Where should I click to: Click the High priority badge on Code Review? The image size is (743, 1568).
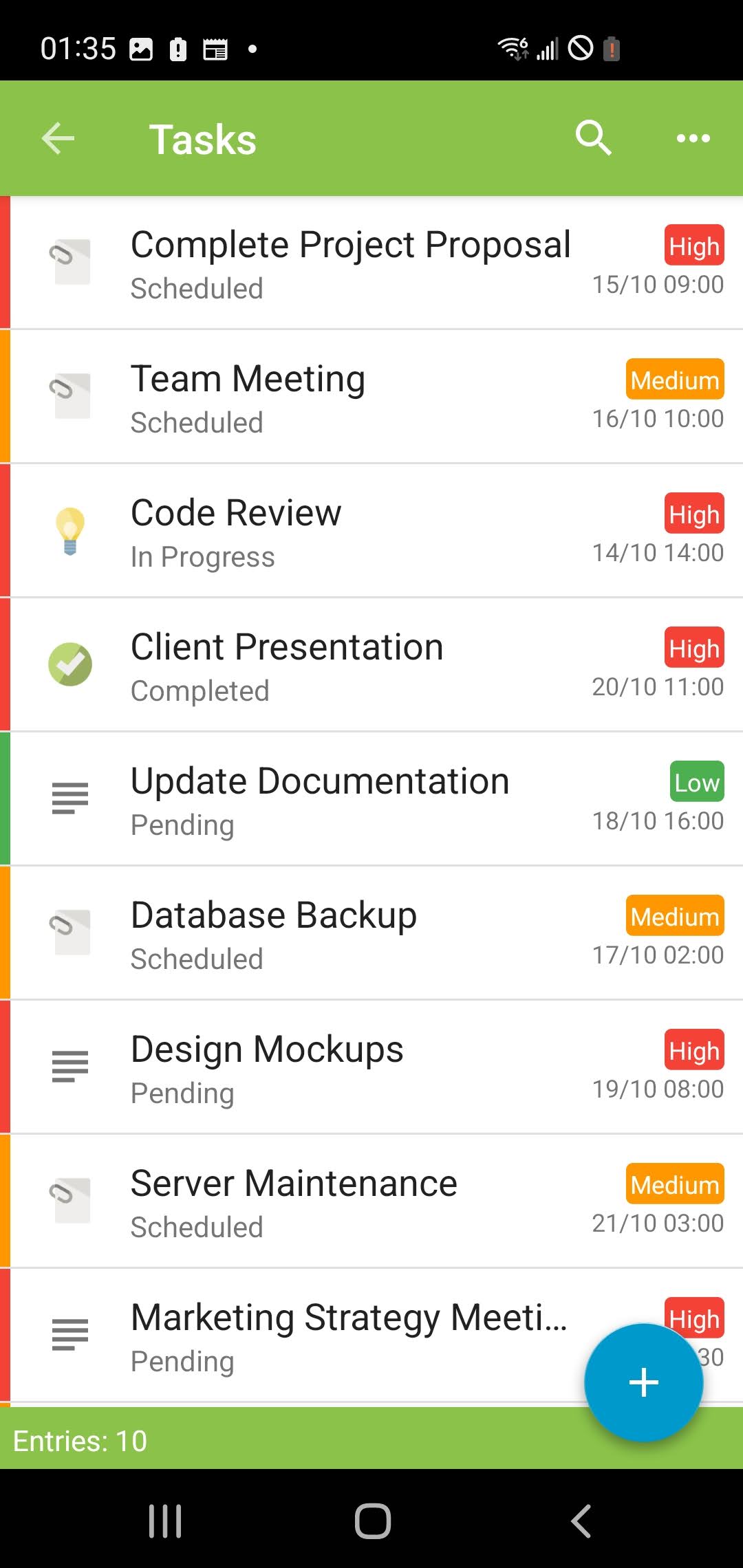(x=695, y=514)
